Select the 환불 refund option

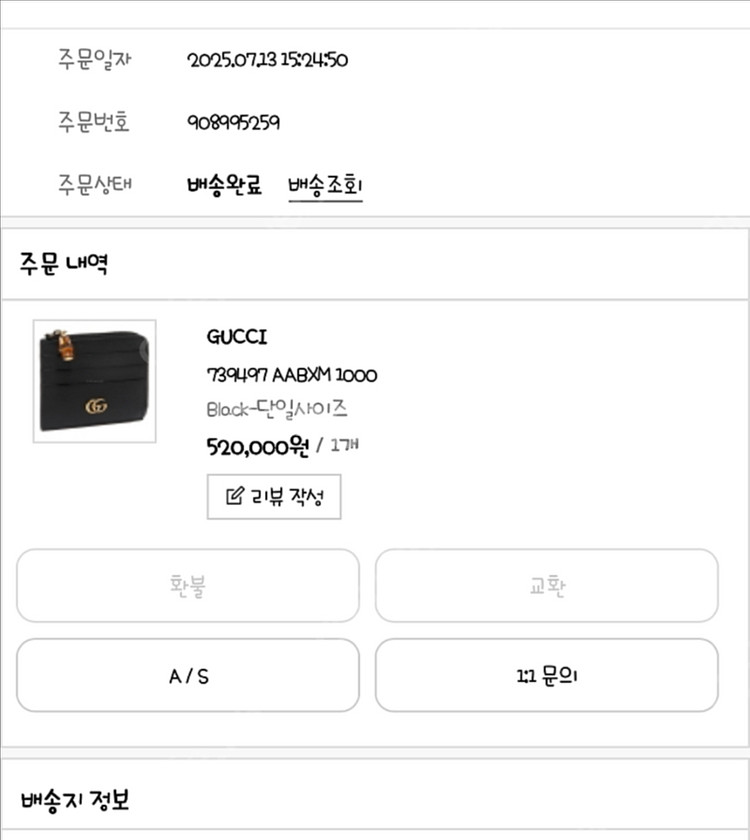tap(187, 586)
